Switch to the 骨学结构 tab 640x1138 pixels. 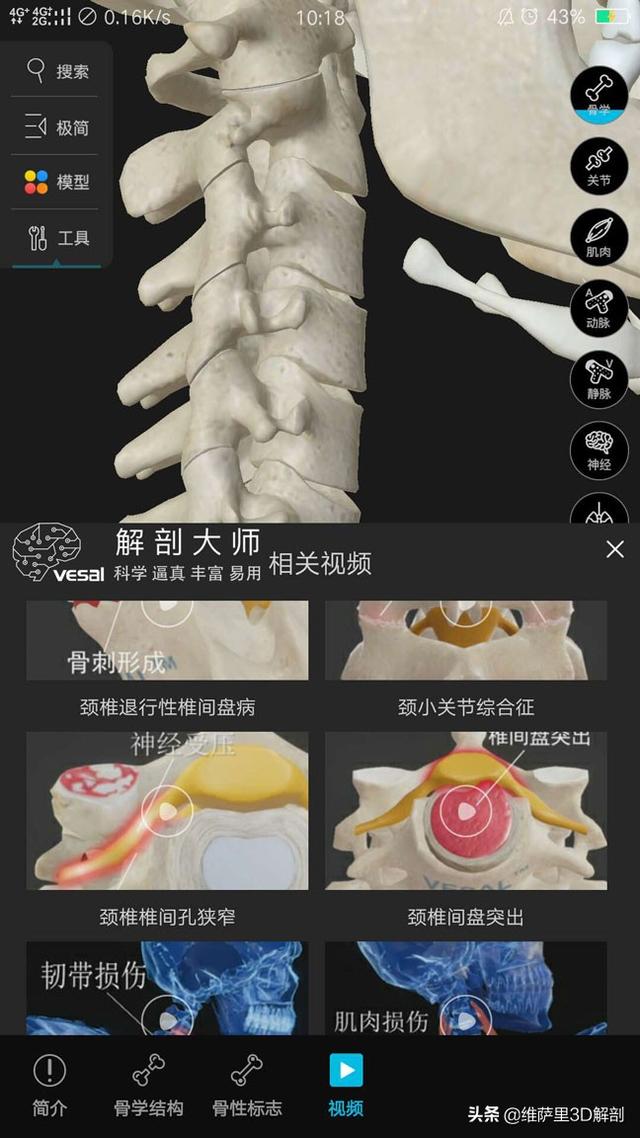[x=148, y=1085]
